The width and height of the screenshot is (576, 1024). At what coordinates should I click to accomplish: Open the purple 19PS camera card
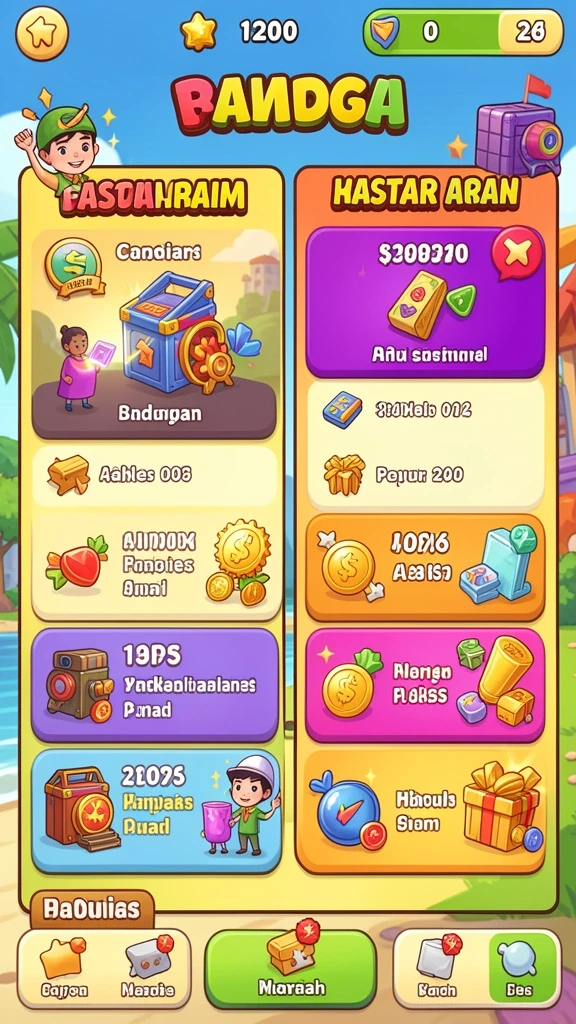click(155, 685)
